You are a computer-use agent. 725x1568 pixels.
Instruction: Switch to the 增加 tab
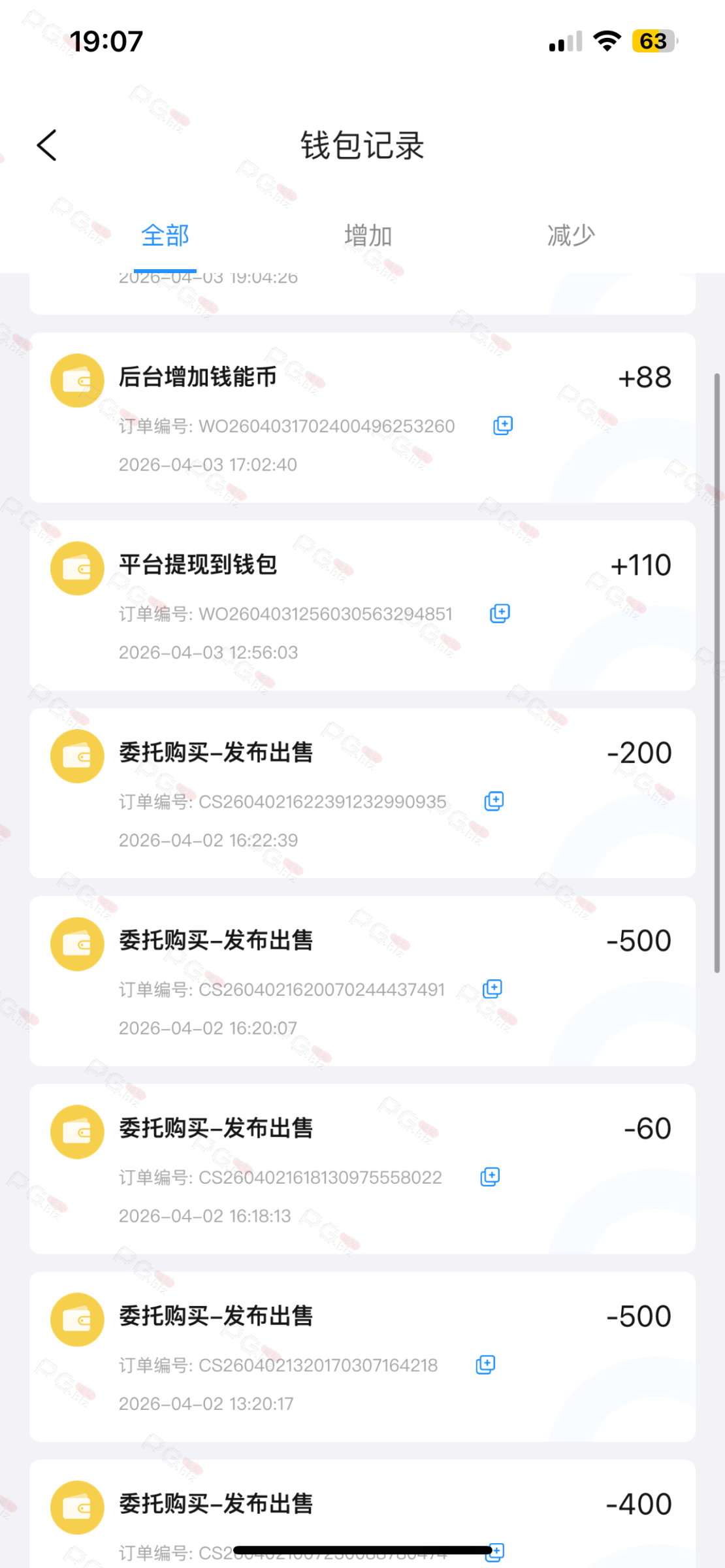click(x=368, y=236)
